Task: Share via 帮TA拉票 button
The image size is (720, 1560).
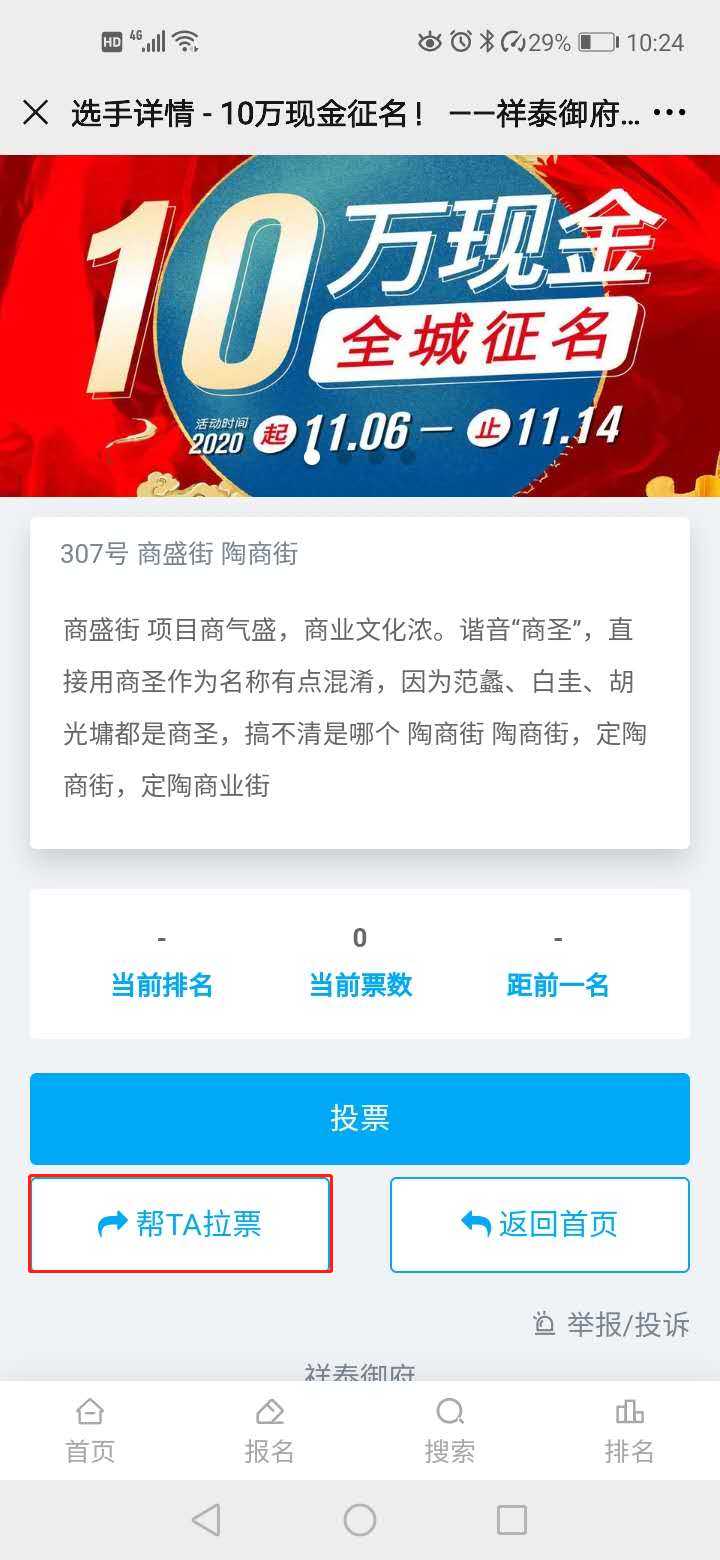Action: pyautogui.click(x=180, y=1224)
